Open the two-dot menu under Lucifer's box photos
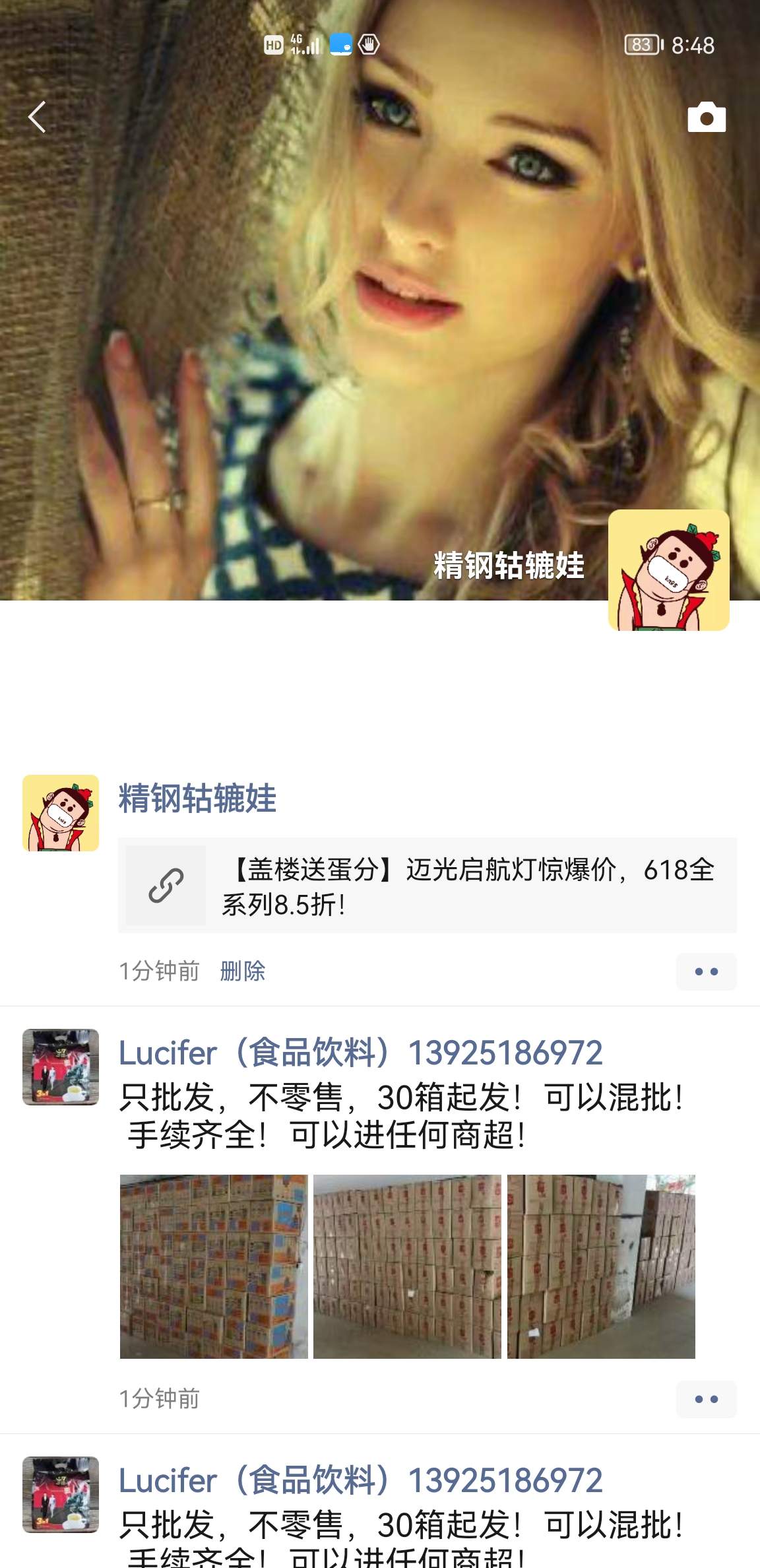This screenshot has width=760, height=1568. click(x=706, y=1399)
